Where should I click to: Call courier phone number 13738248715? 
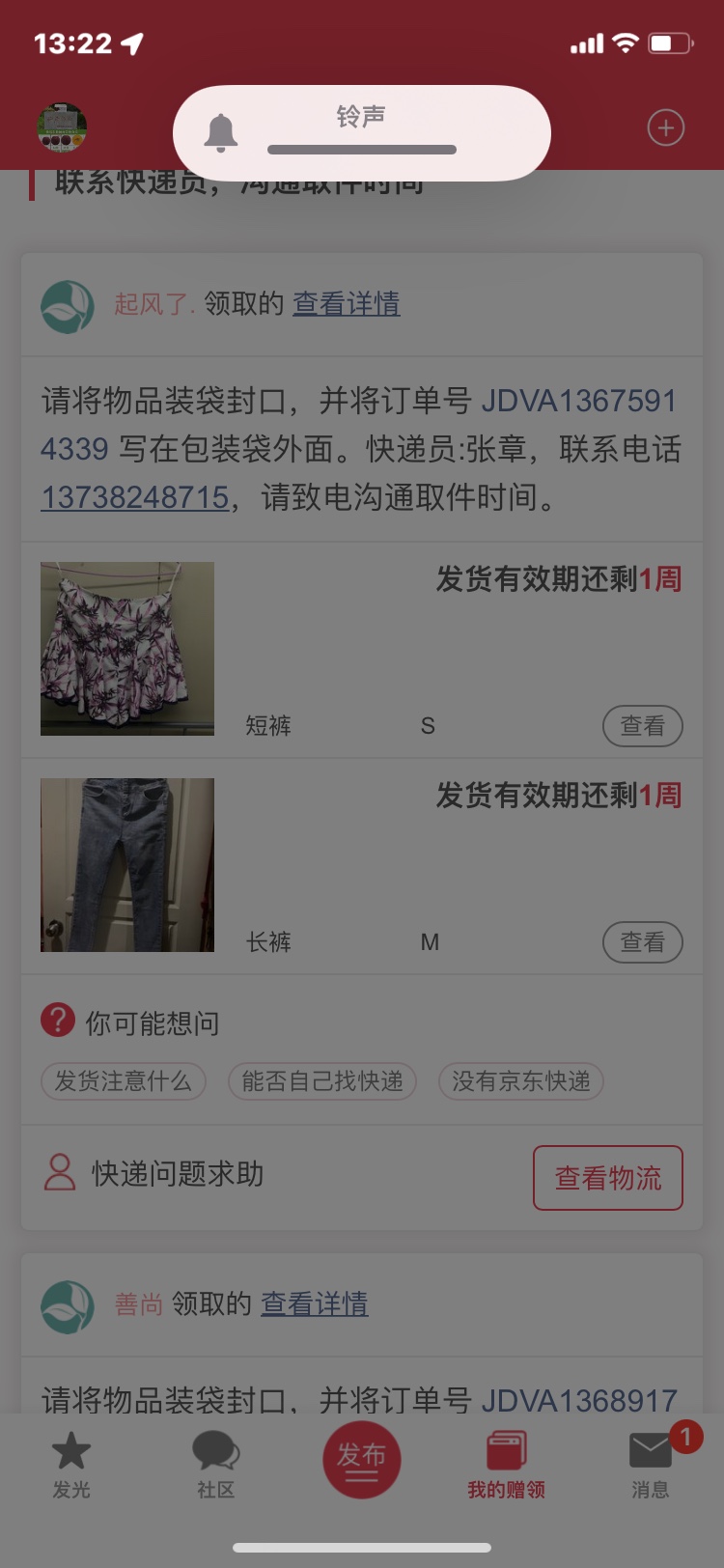click(135, 497)
